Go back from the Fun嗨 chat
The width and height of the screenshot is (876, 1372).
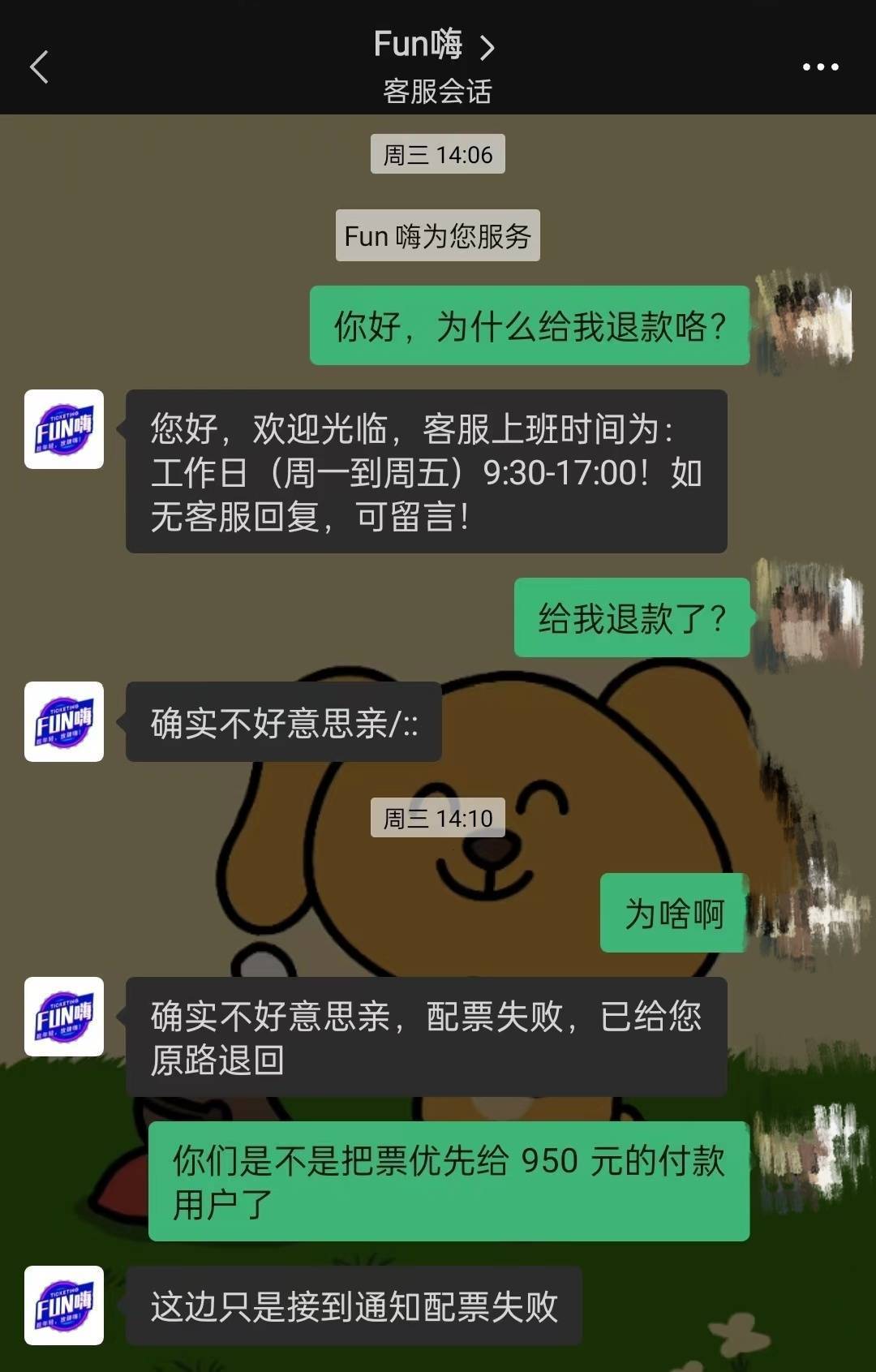[x=39, y=67]
